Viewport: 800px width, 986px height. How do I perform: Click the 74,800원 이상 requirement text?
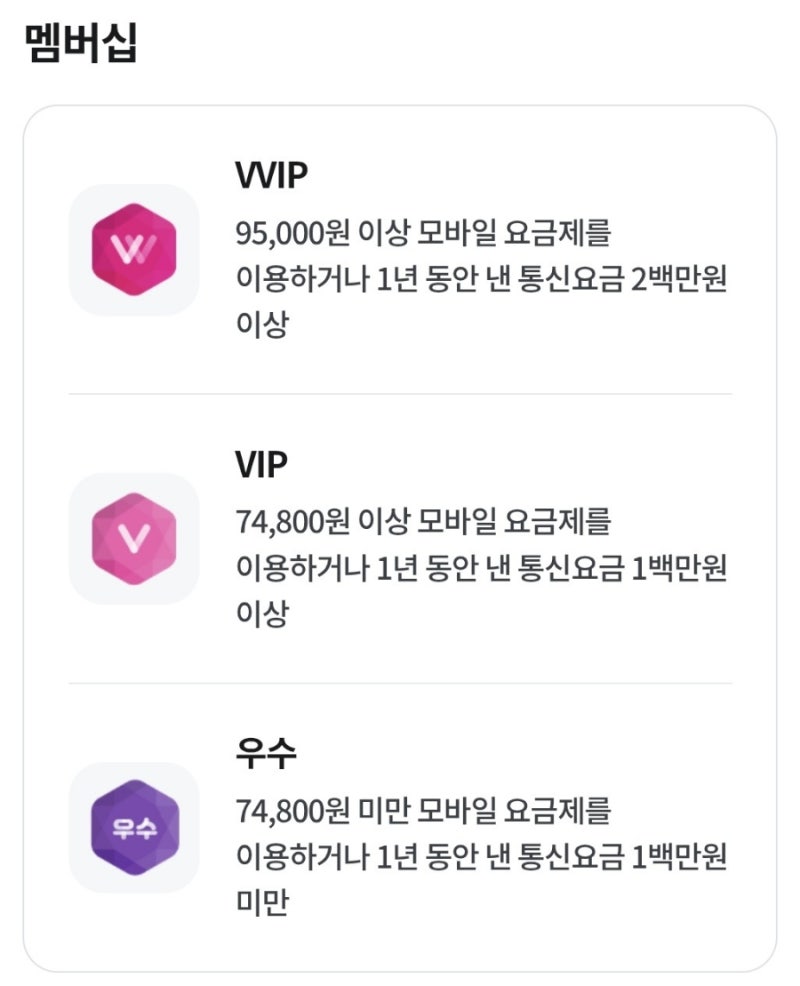pos(430,523)
